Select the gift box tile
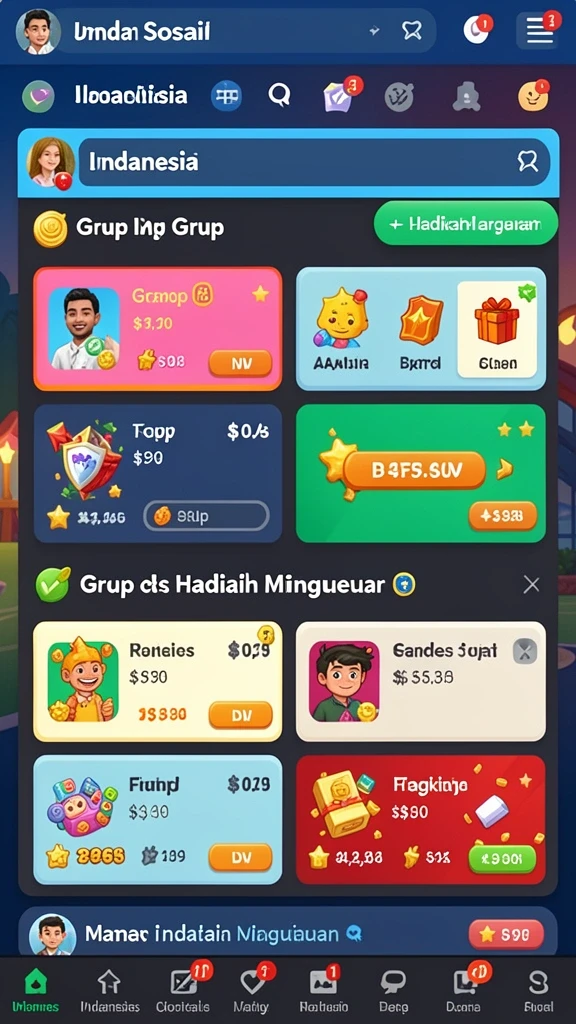 497,329
